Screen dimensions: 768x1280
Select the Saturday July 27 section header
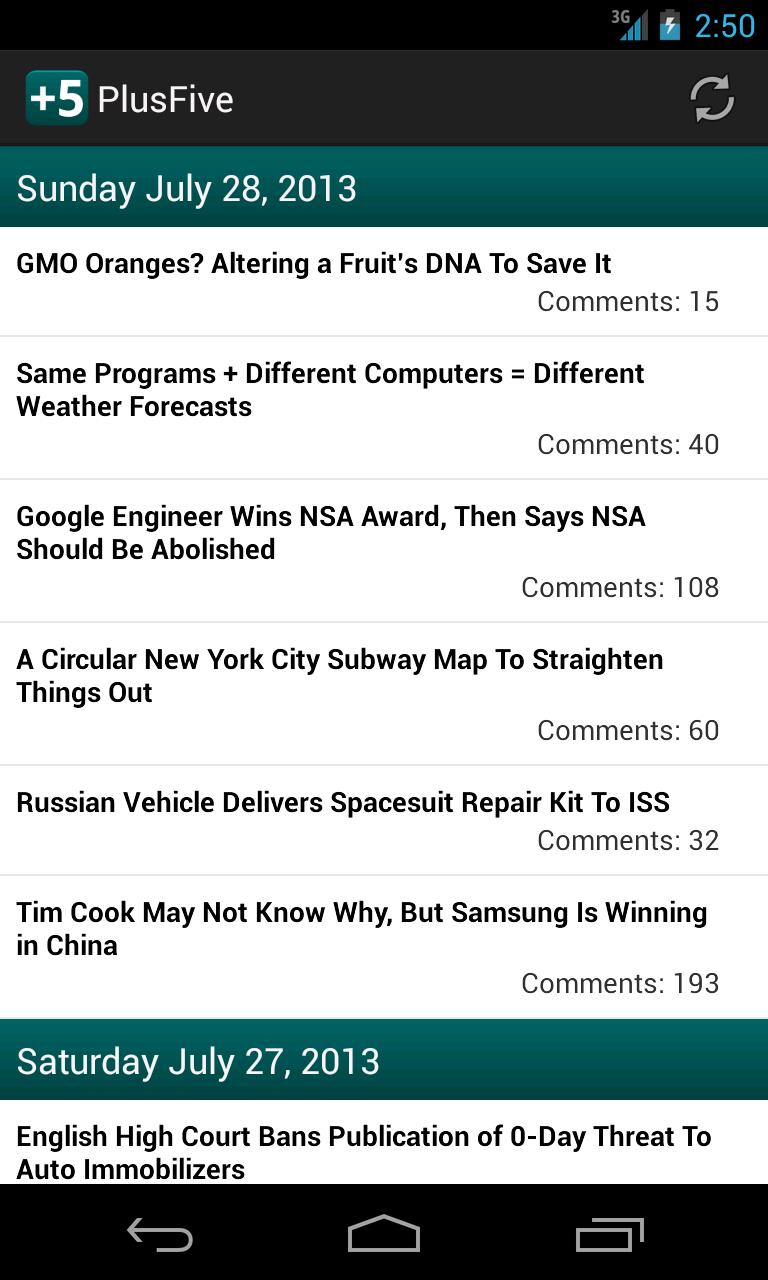[198, 1060]
